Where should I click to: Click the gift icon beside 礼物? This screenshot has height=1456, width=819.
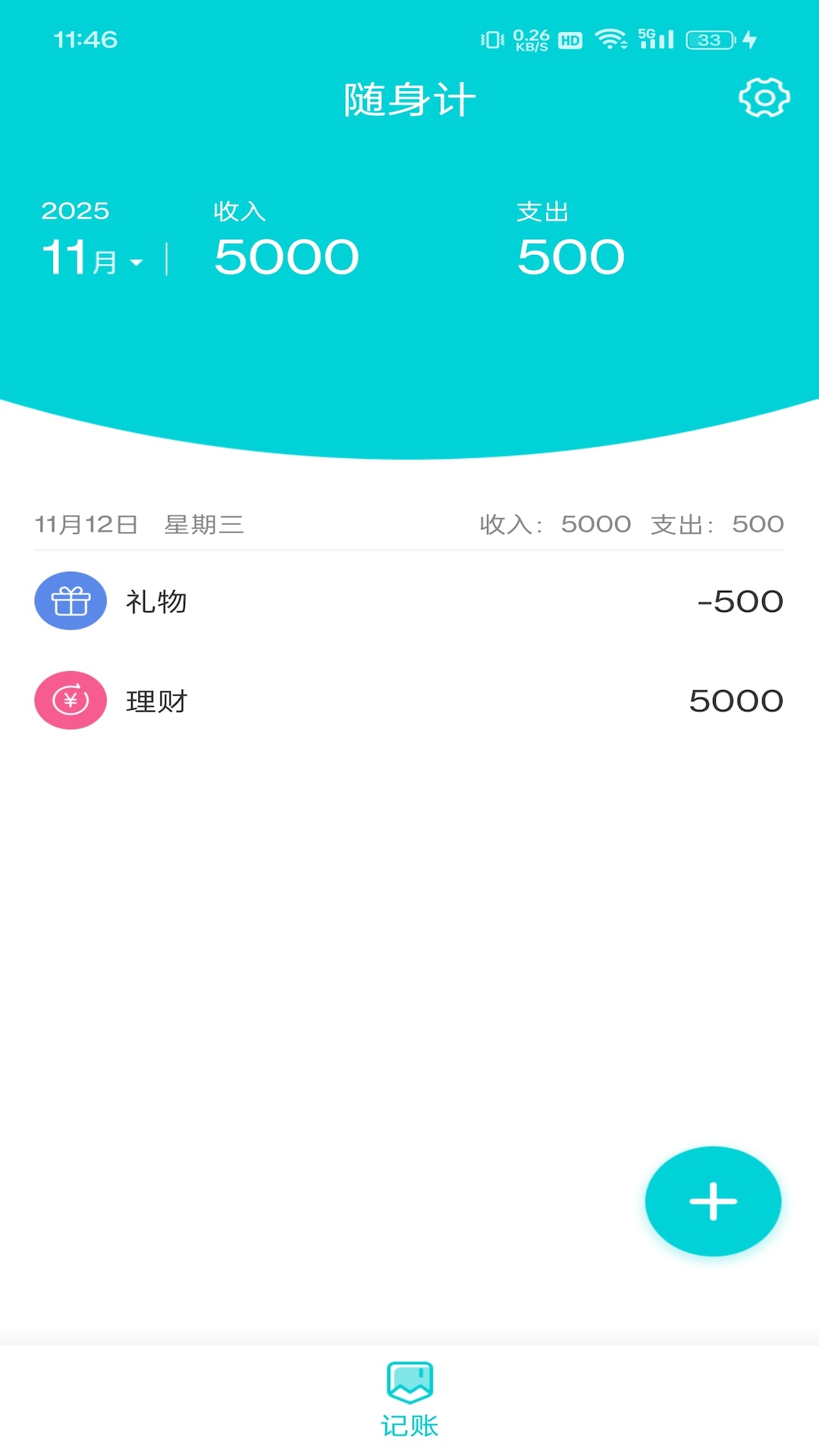[x=70, y=602]
